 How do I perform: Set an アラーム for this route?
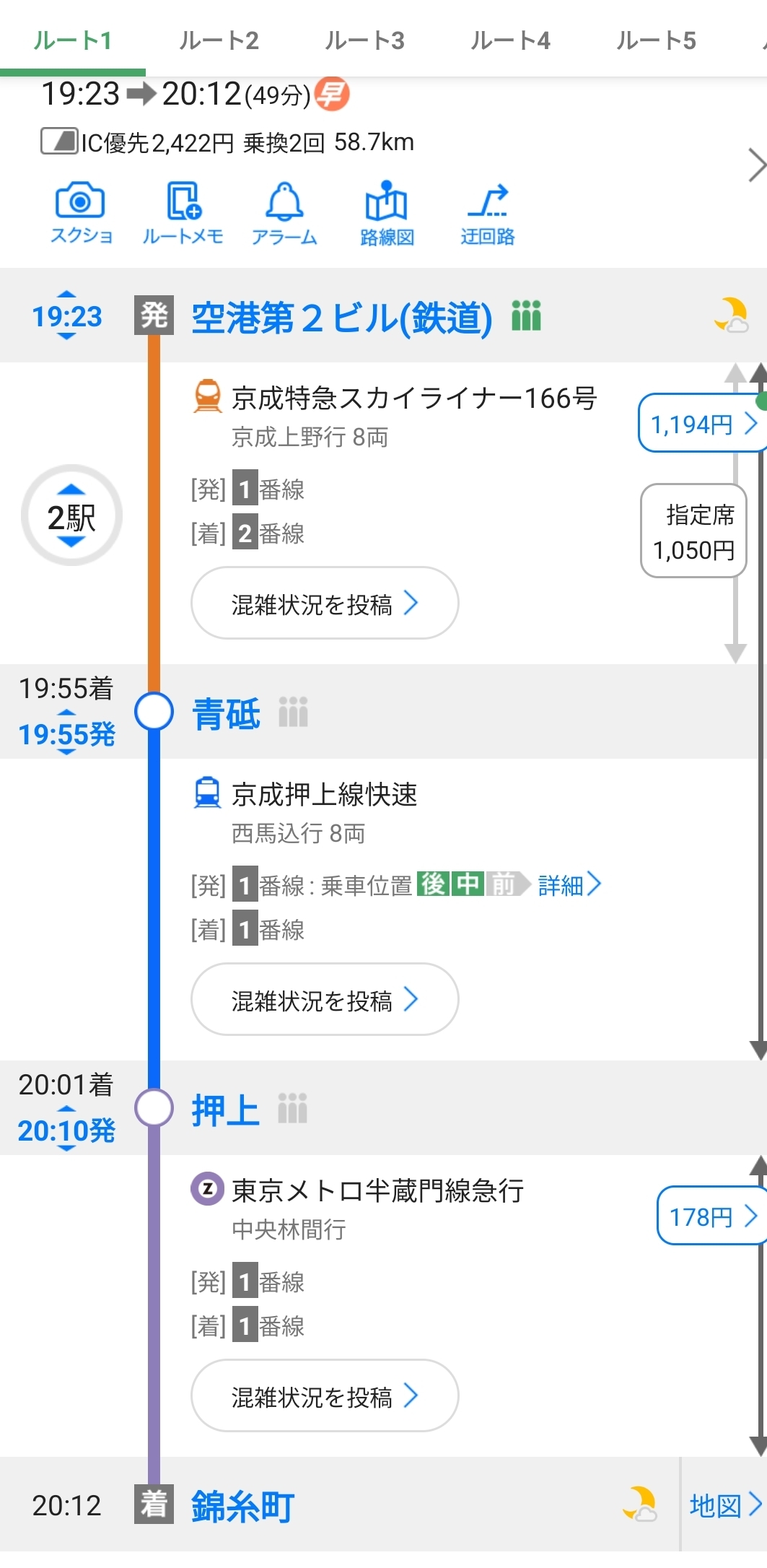pos(284,214)
